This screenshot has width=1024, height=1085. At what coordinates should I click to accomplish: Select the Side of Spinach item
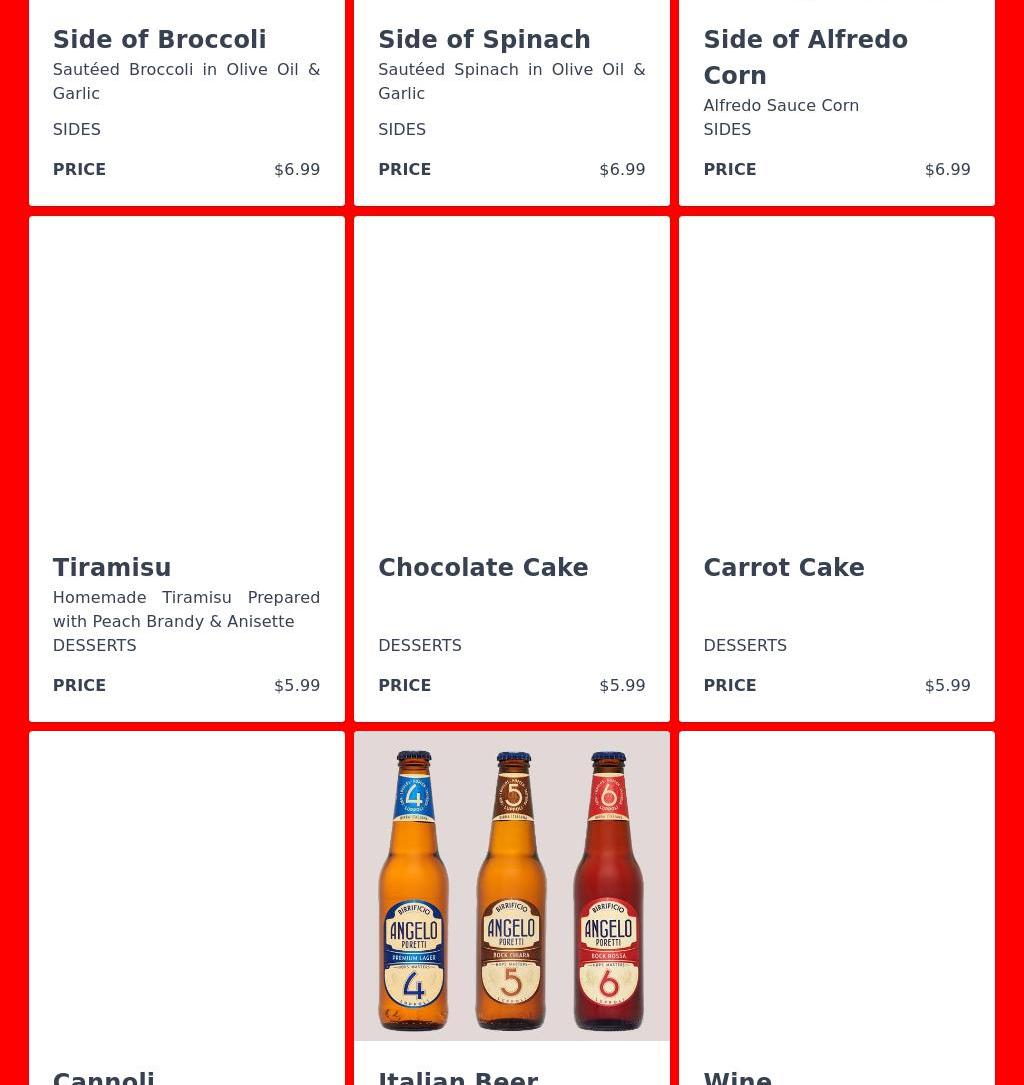511,100
